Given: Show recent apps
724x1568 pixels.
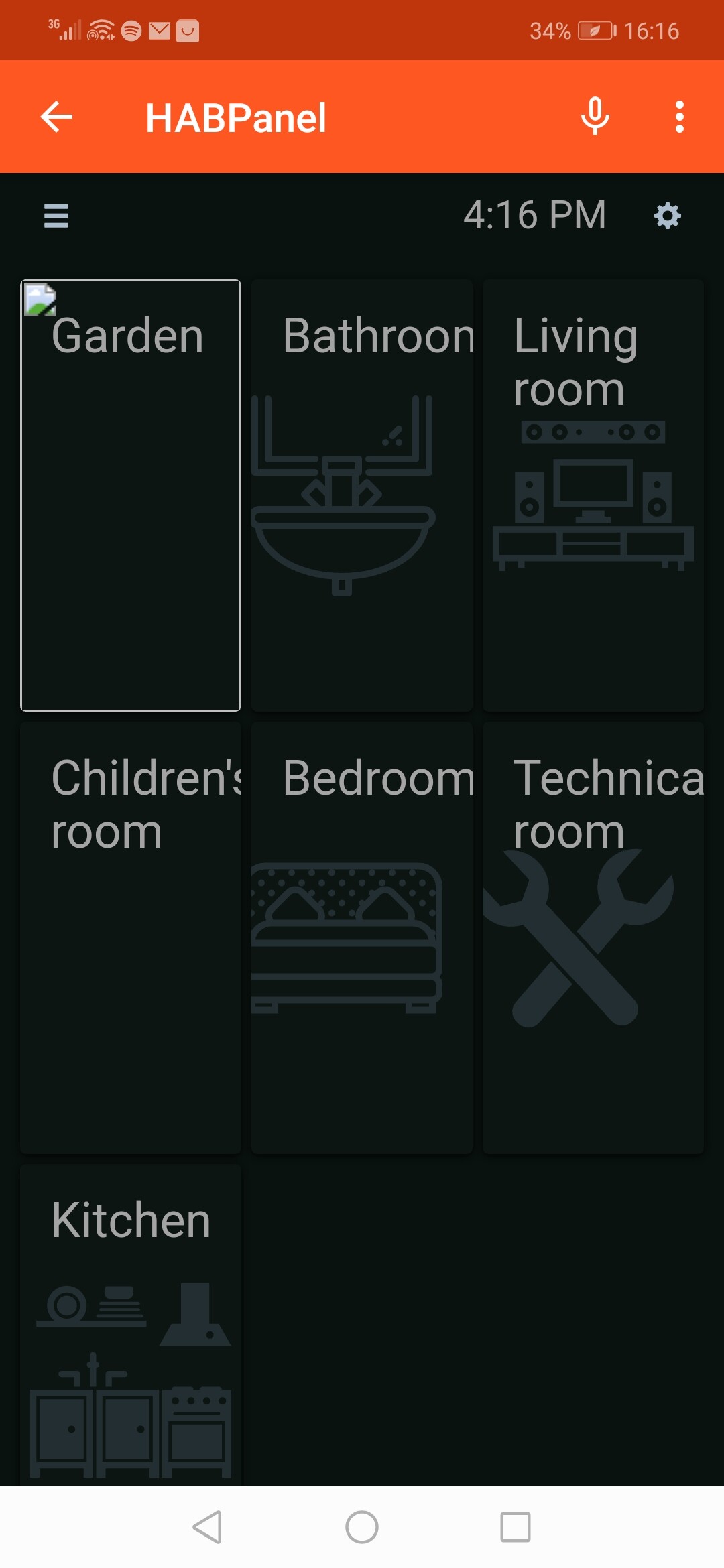Looking at the screenshot, I should (516, 1527).
